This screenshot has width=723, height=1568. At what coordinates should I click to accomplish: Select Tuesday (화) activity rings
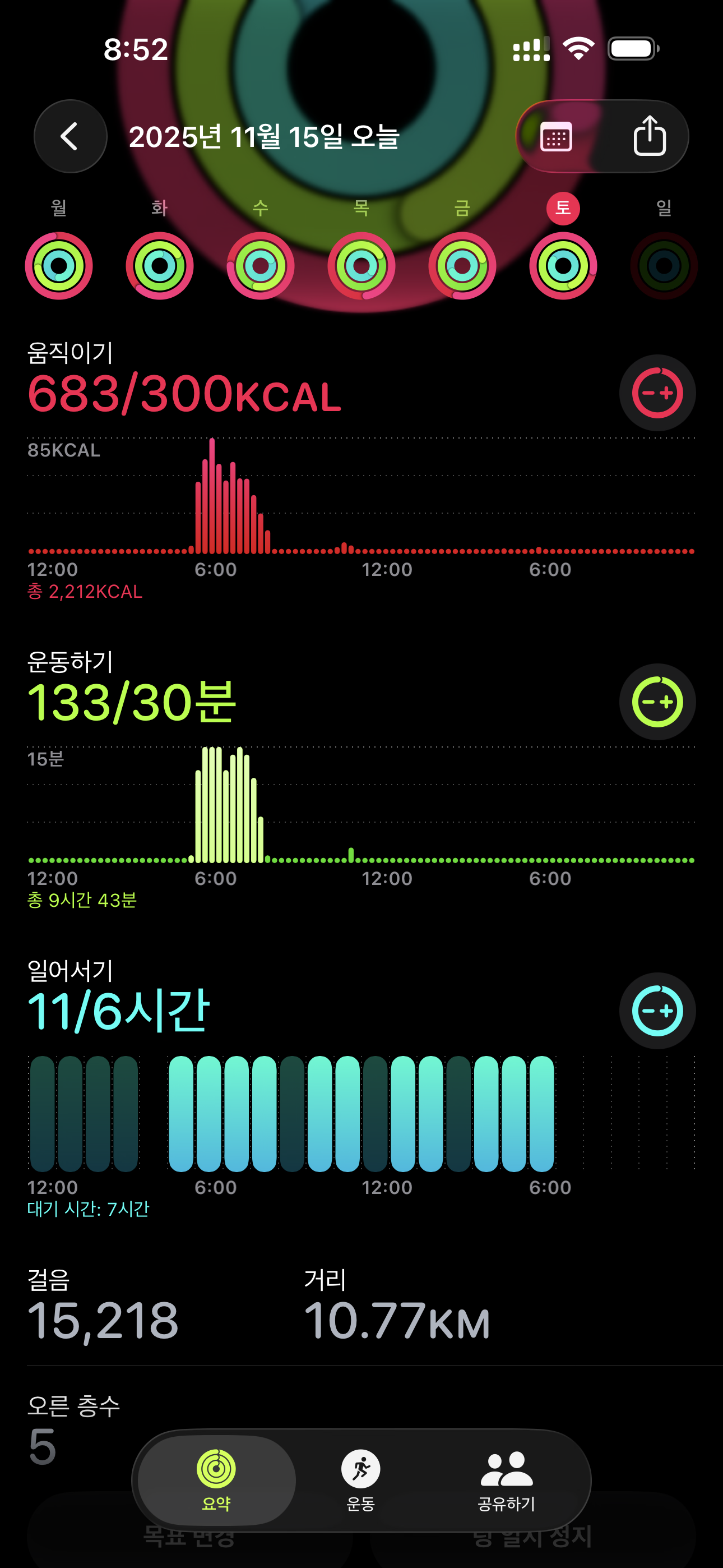coord(159,265)
